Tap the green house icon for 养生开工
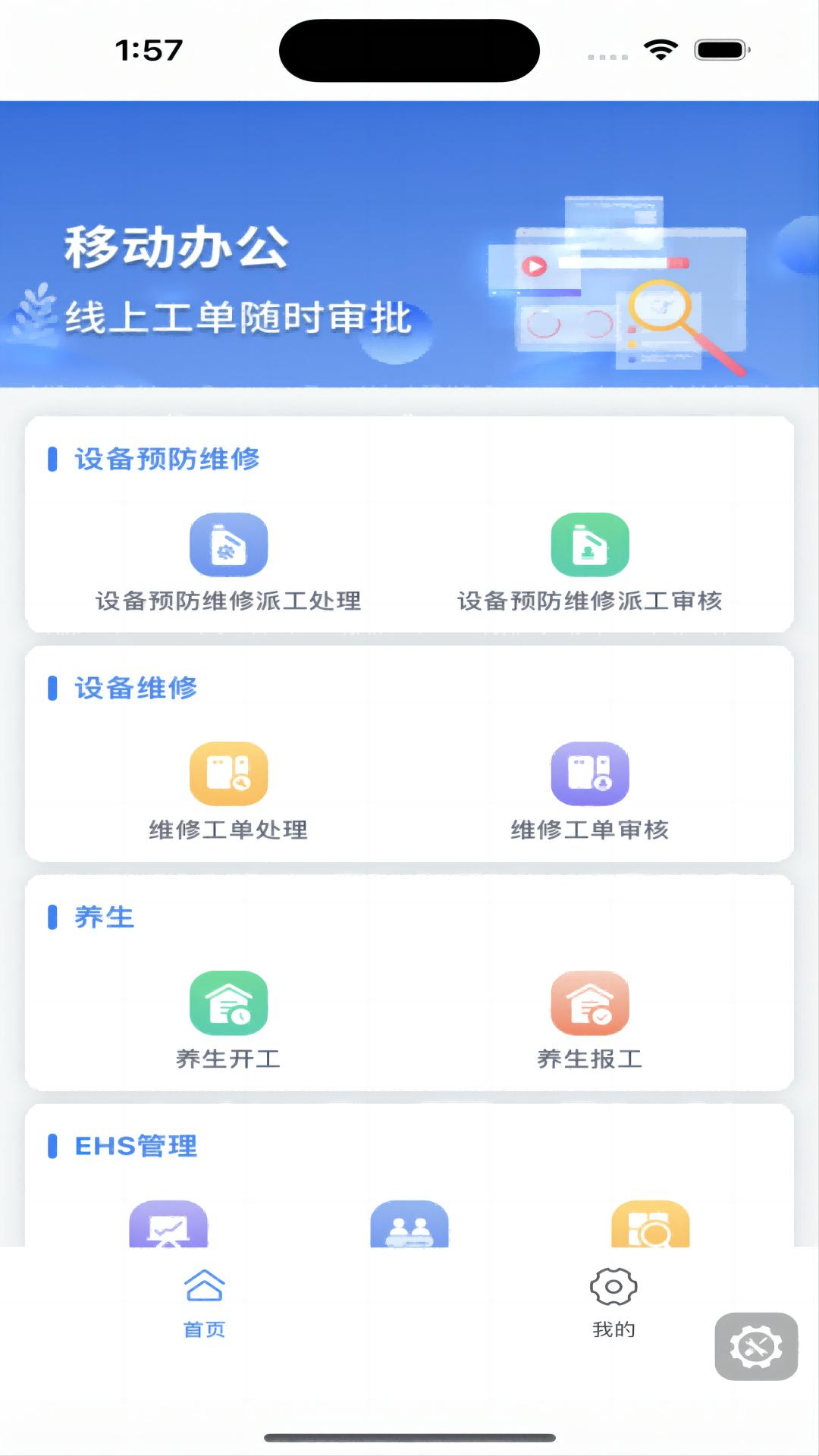The image size is (819, 1456). tap(229, 1003)
